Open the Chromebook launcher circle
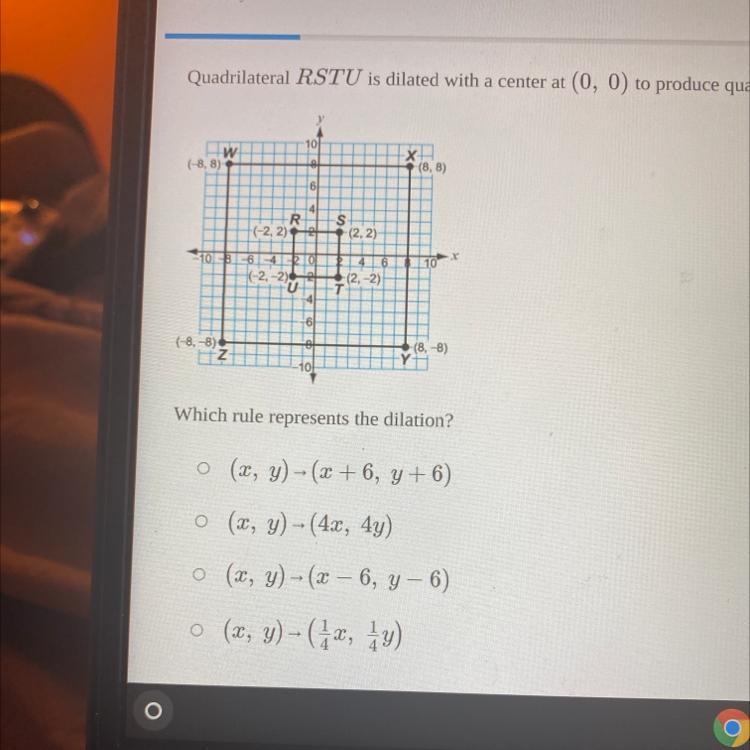Image resolution: width=750 pixels, height=750 pixels. pos(153,710)
